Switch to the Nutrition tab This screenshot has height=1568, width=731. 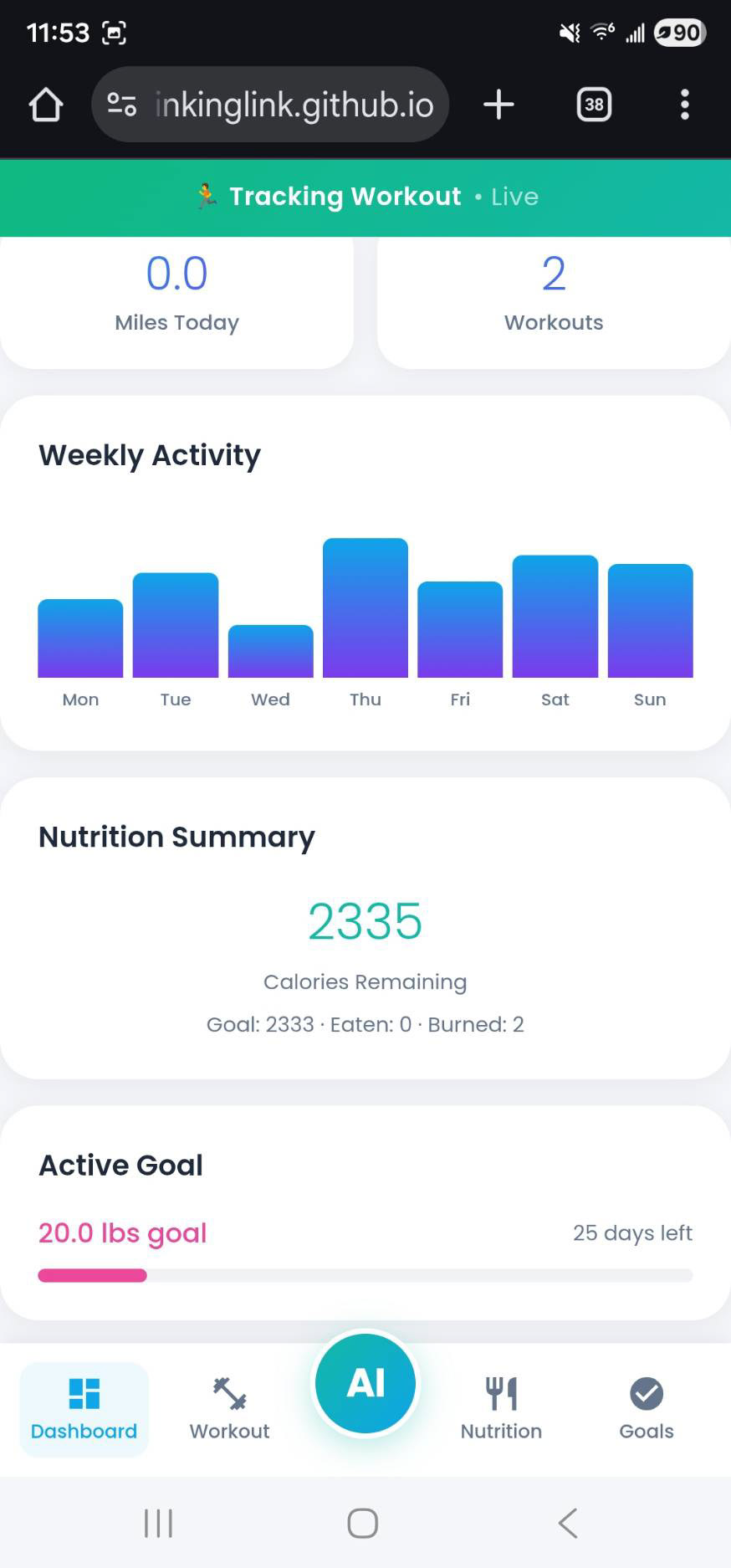point(501,1409)
